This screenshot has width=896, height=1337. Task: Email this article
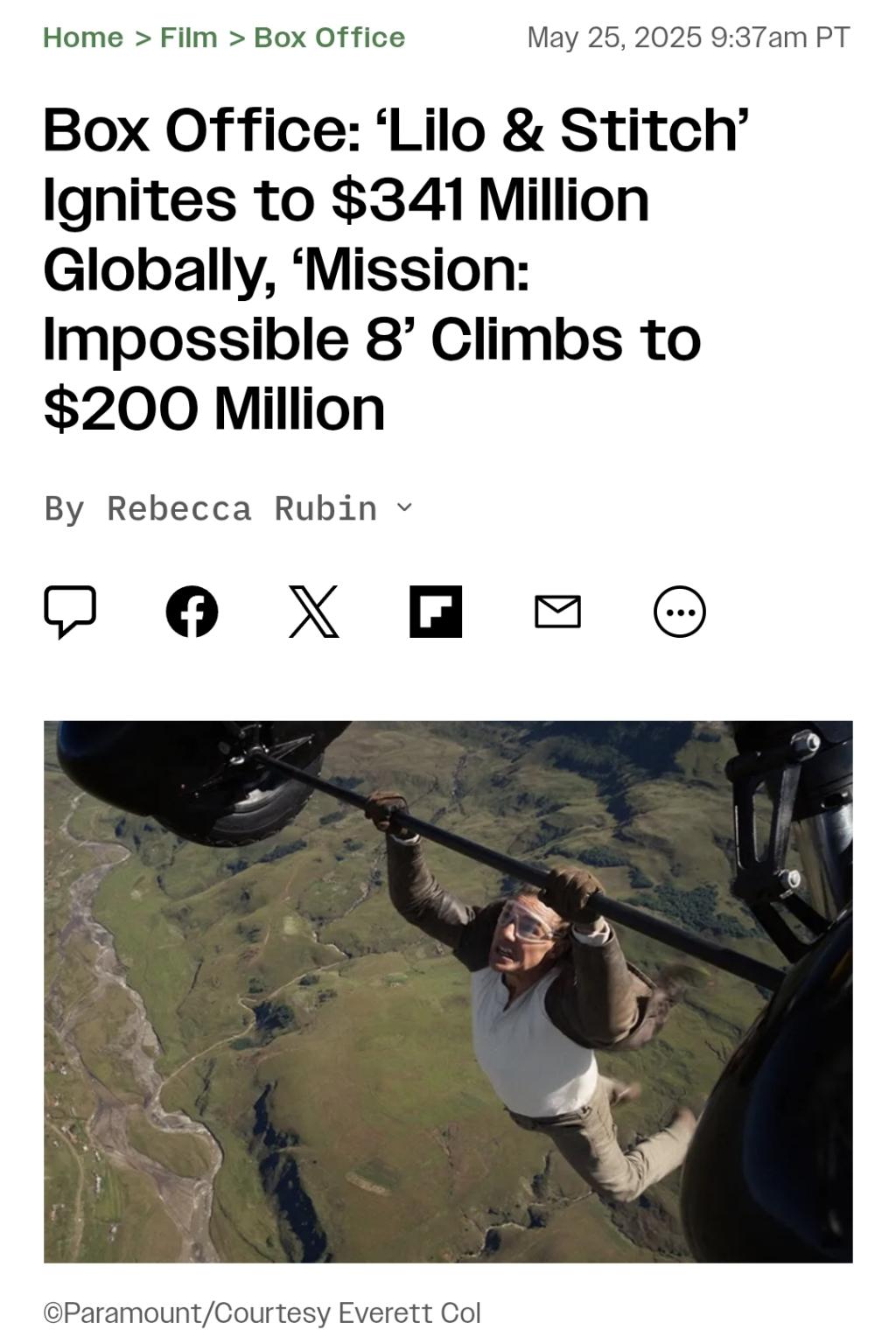click(x=557, y=611)
